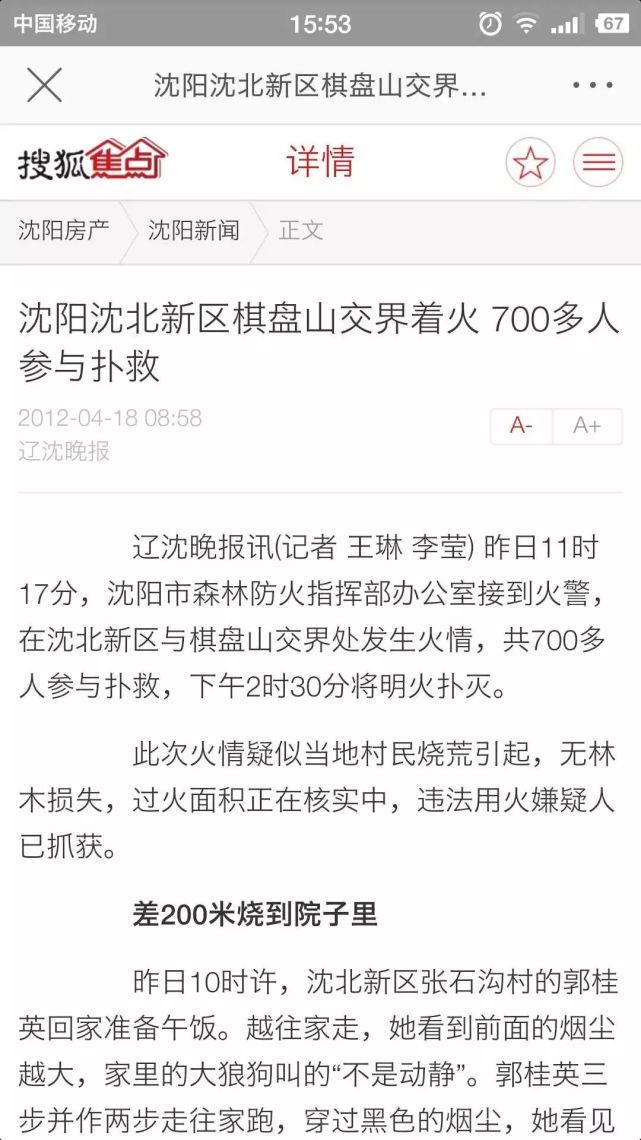Tap the star icon to favorite

point(531,162)
